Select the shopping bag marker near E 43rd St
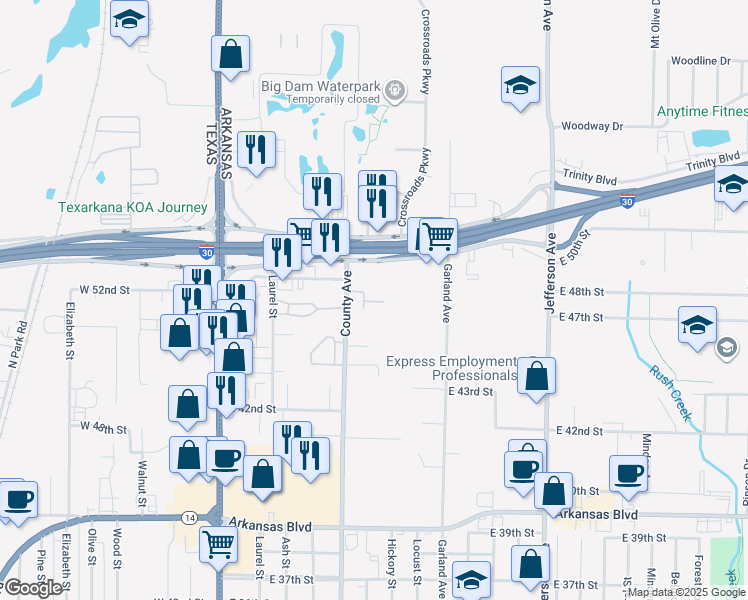The image size is (748, 600). pyautogui.click(x=537, y=376)
